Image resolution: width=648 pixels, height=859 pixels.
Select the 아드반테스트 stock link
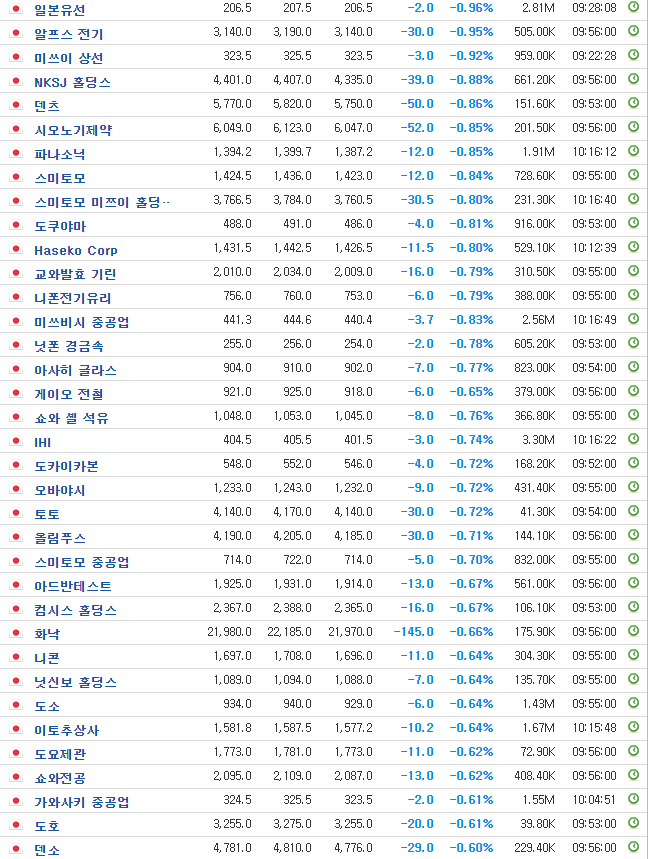coord(73,586)
